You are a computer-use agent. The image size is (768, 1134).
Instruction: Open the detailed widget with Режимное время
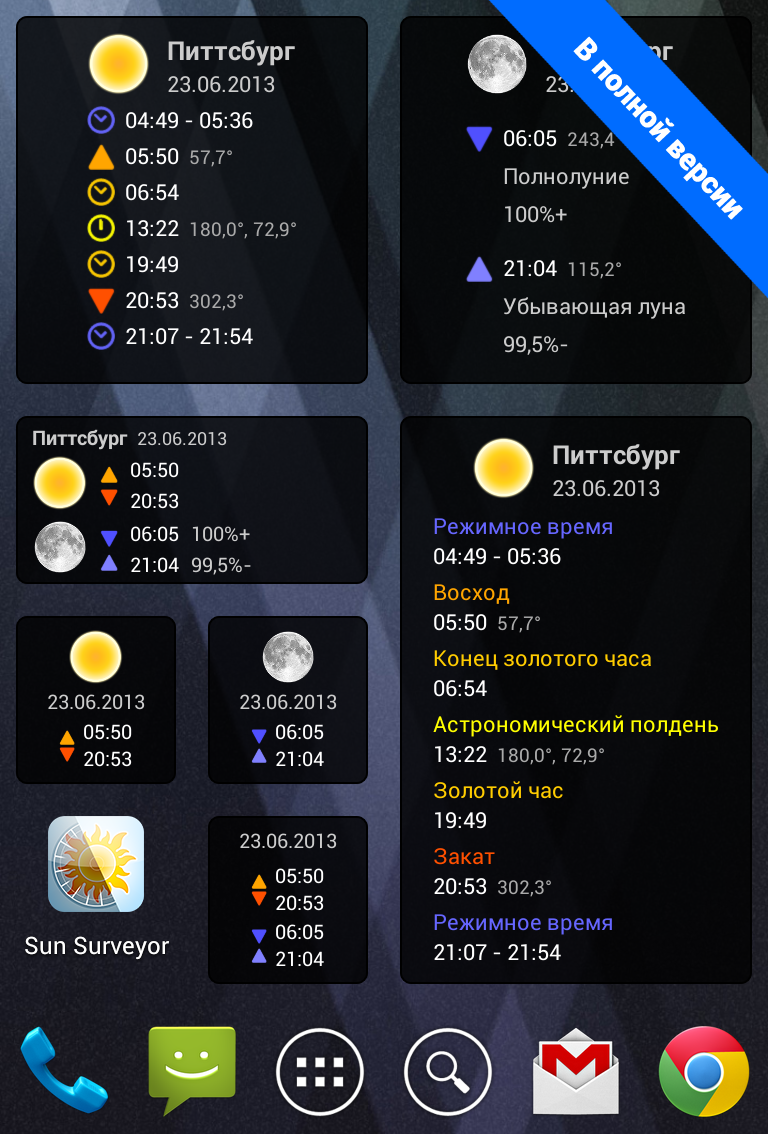575,700
